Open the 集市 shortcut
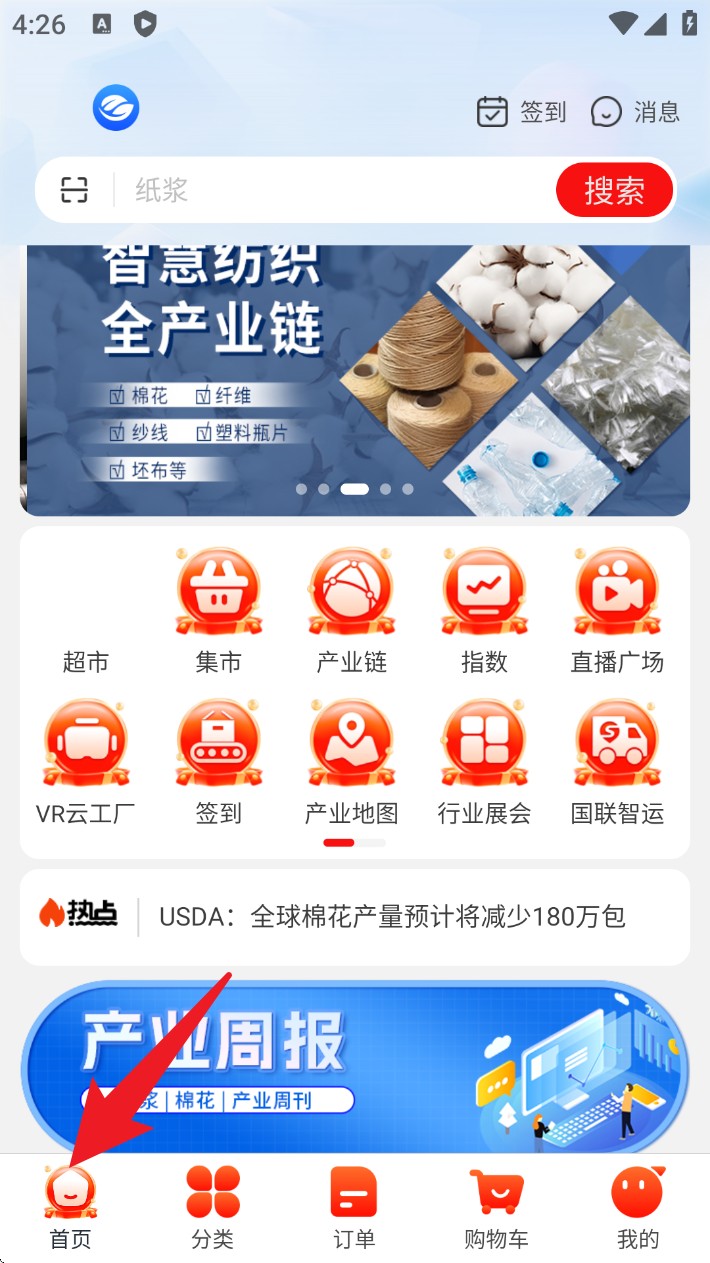 coord(218,610)
